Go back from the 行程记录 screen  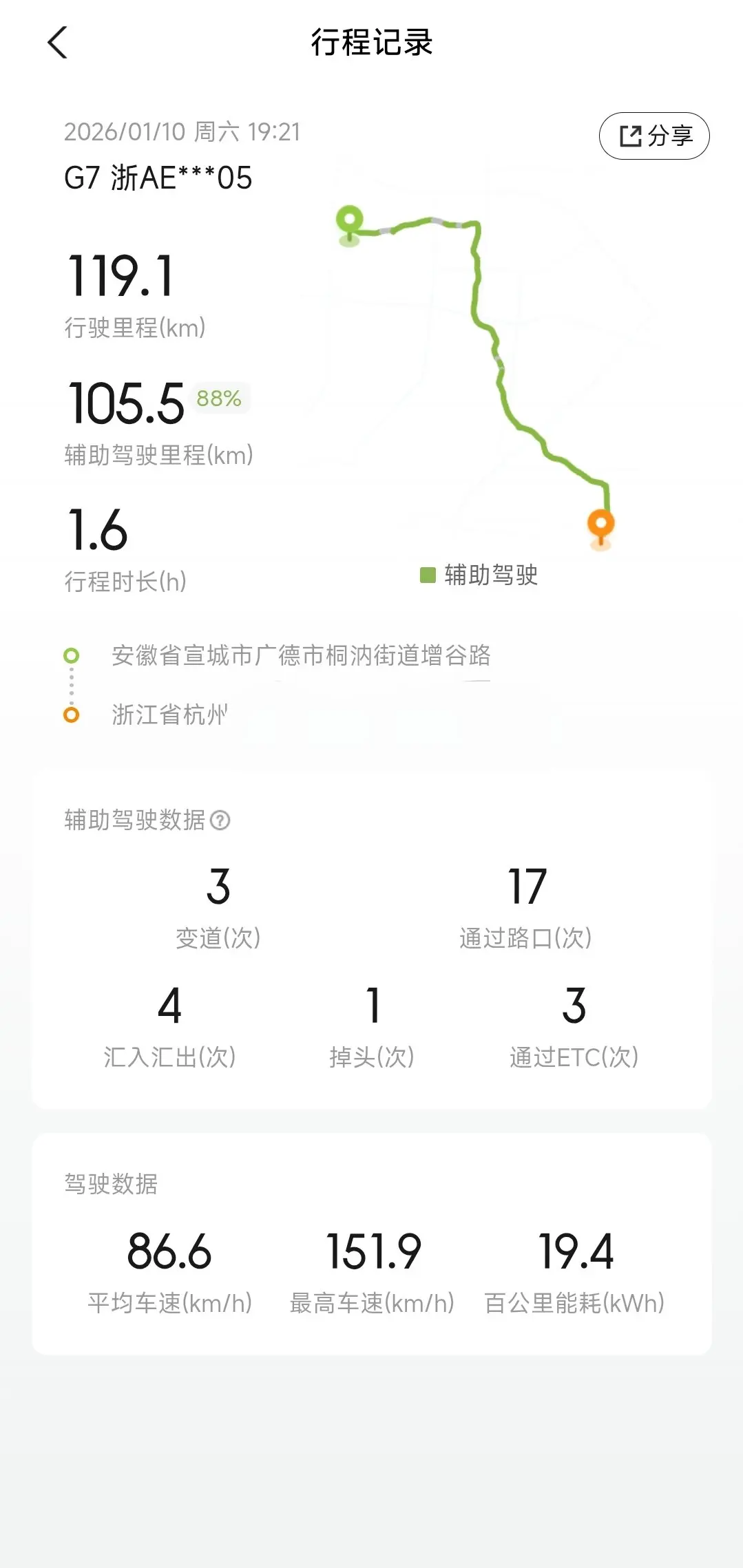[58, 43]
